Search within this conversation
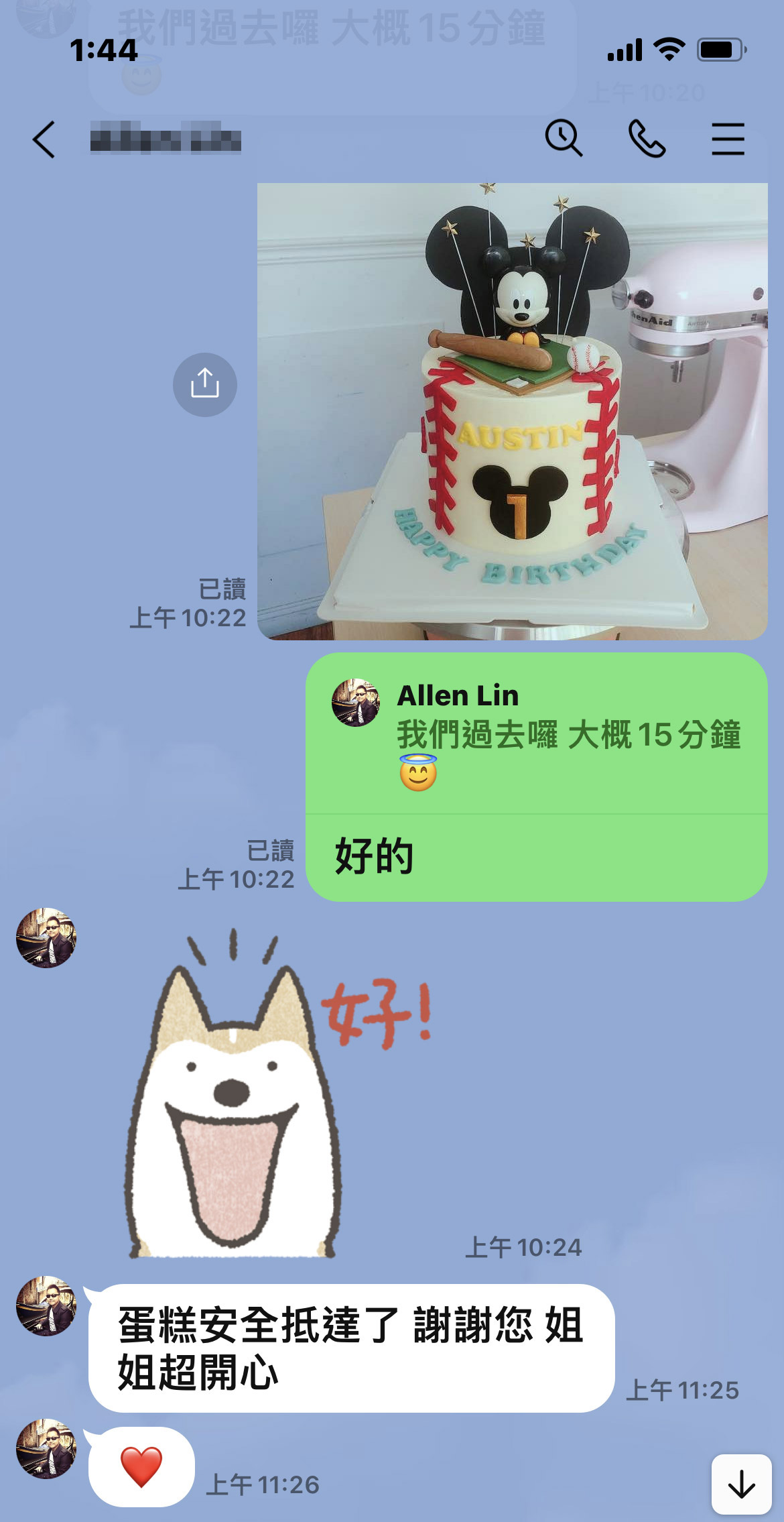 click(x=564, y=139)
